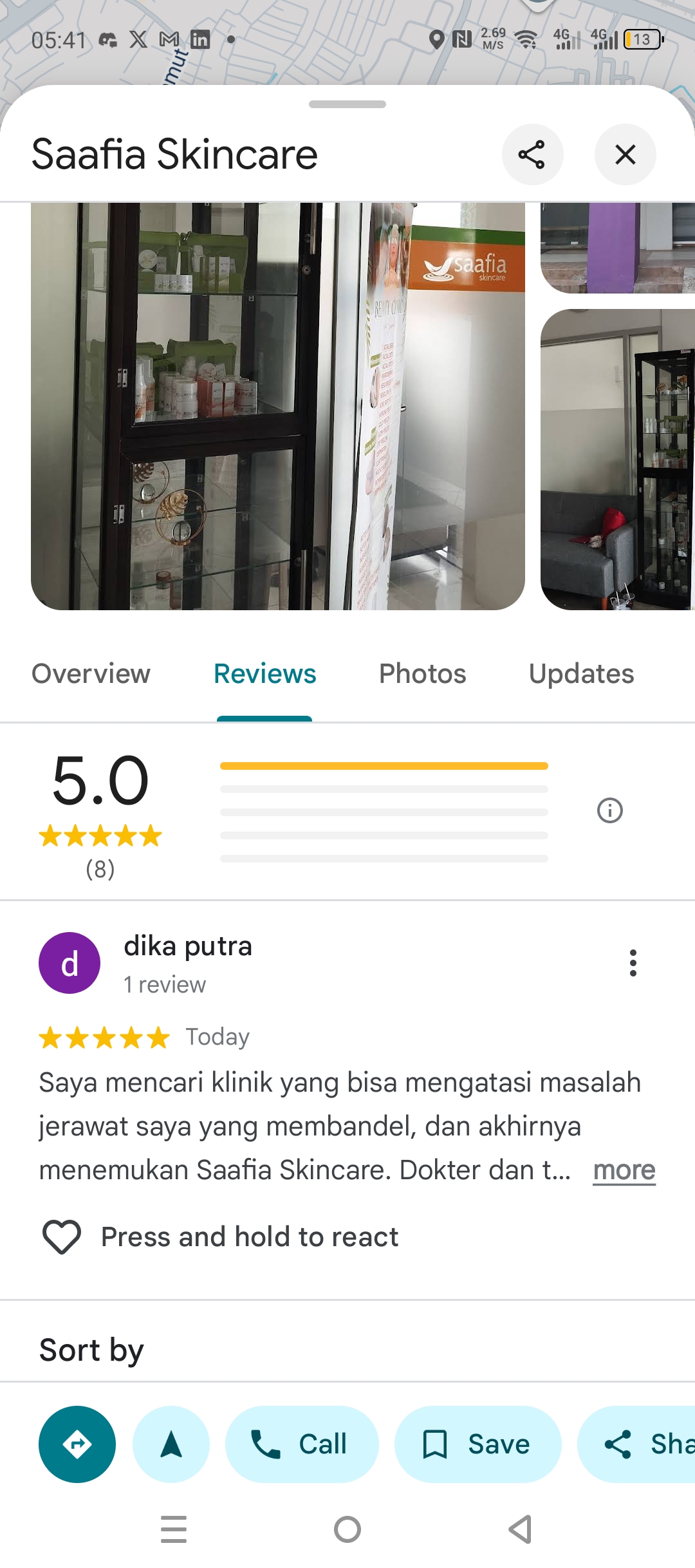Share Saafia Skincare from header icon

pos(532,154)
